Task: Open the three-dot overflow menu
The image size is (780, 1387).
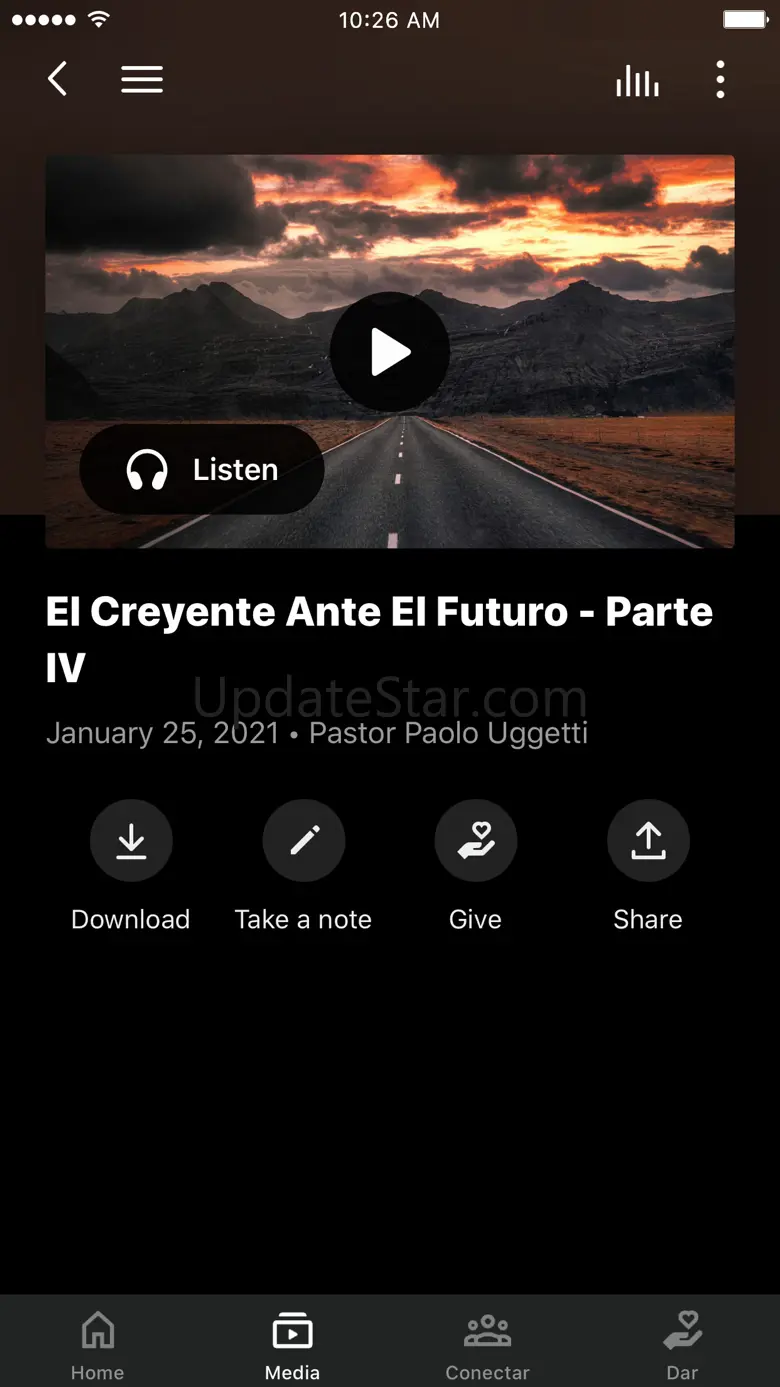Action: 720,80
